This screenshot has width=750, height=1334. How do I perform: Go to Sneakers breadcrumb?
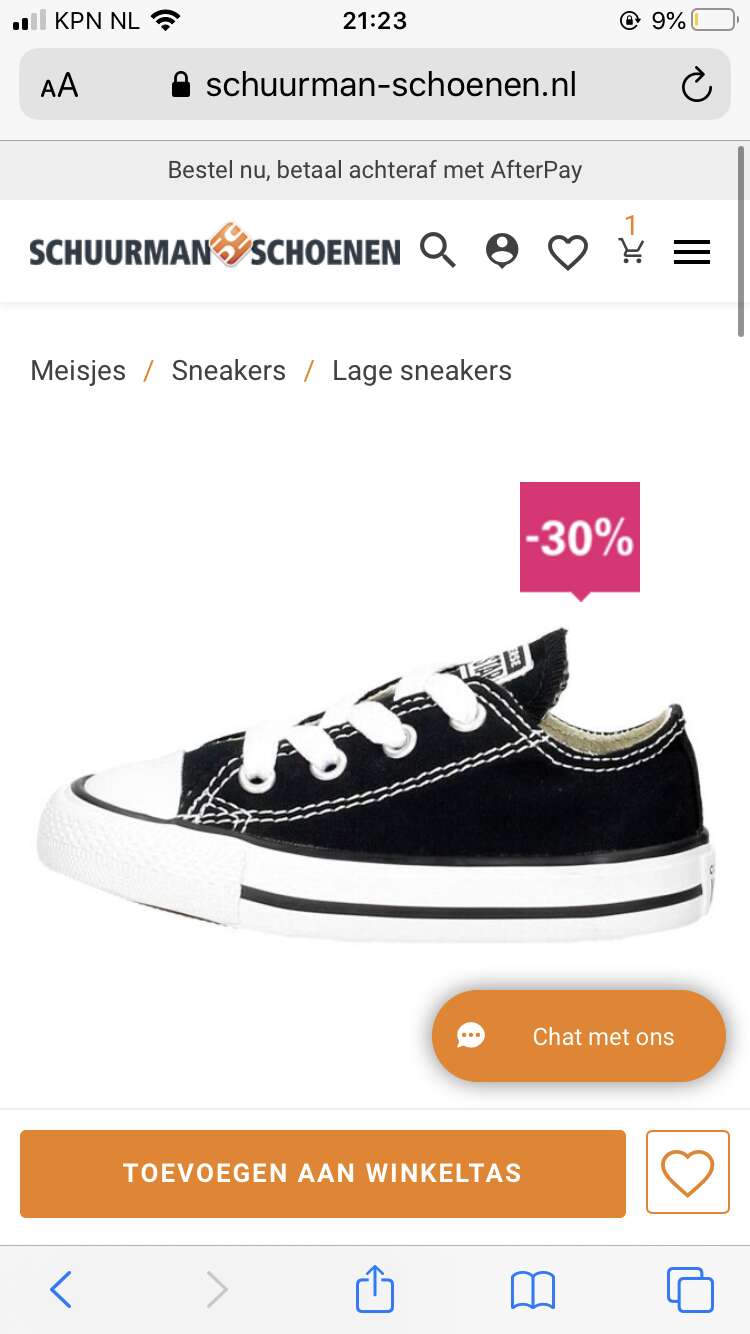[x=228, y=371]
